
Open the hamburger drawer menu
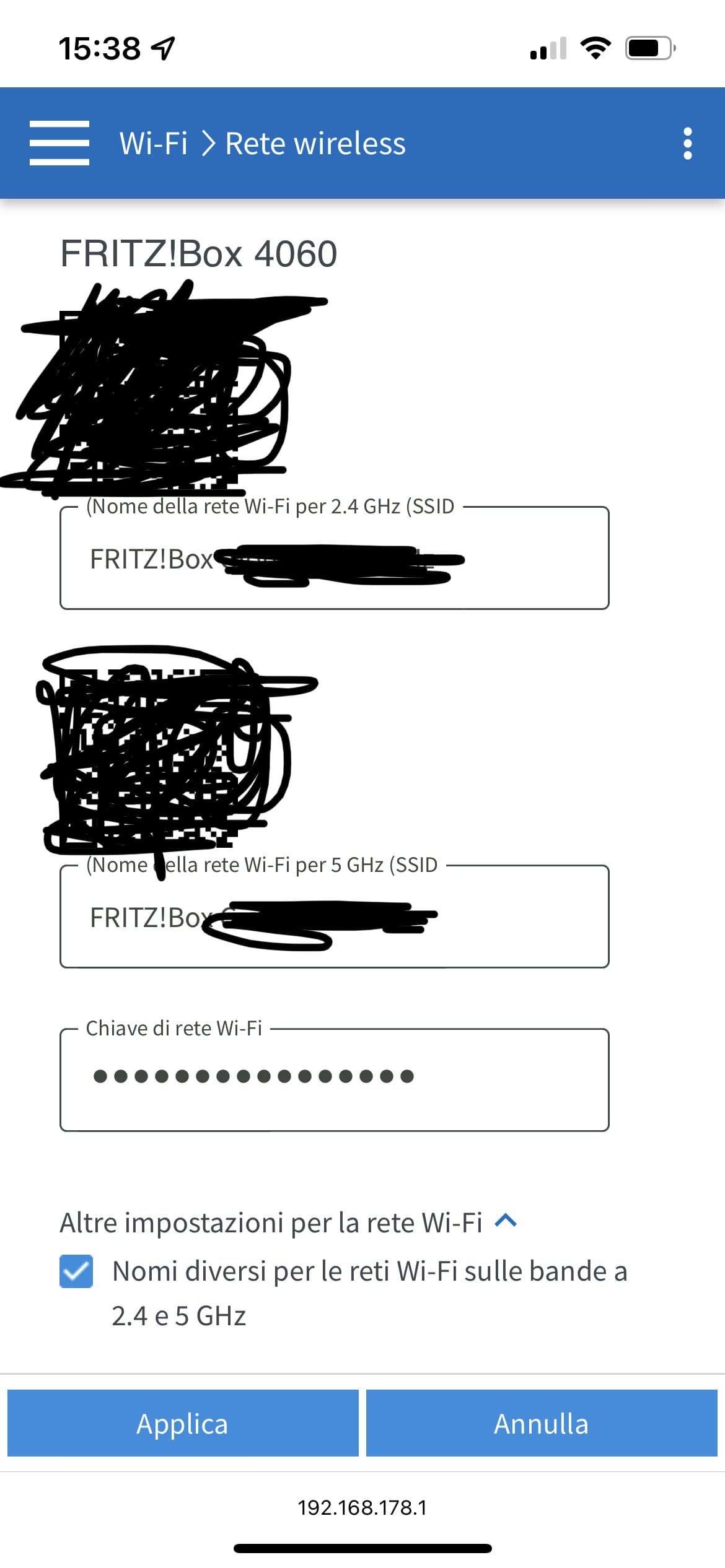(59, 143)
